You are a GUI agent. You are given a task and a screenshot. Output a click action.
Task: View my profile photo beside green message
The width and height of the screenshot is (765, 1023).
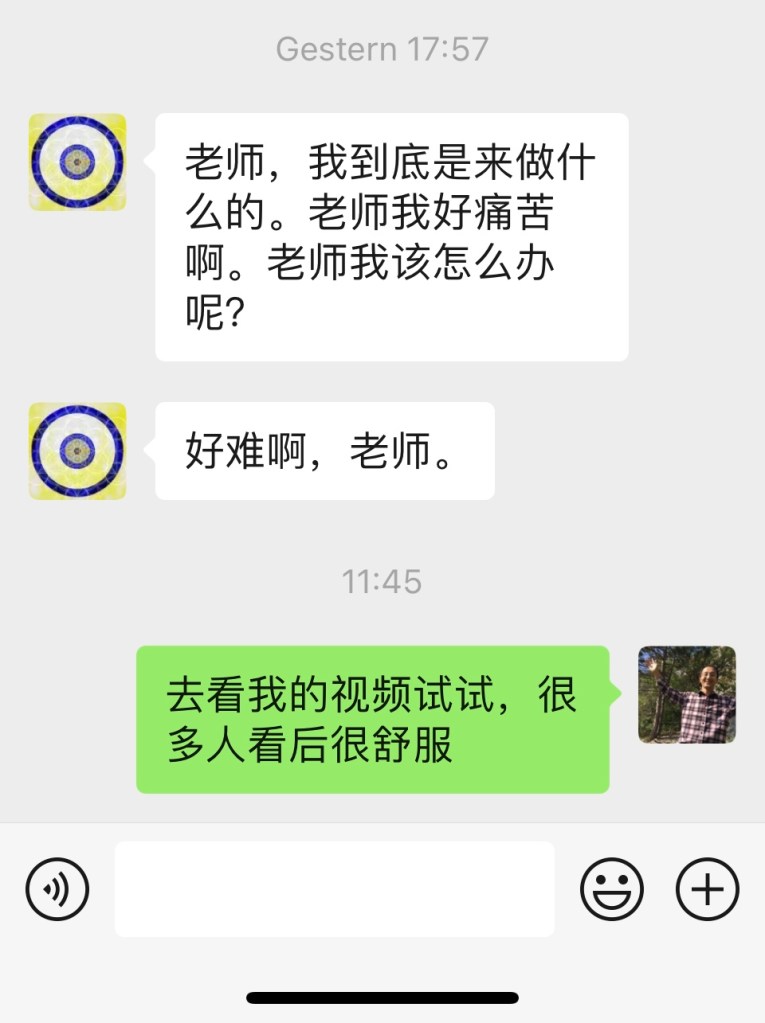[x=687, y=695]
